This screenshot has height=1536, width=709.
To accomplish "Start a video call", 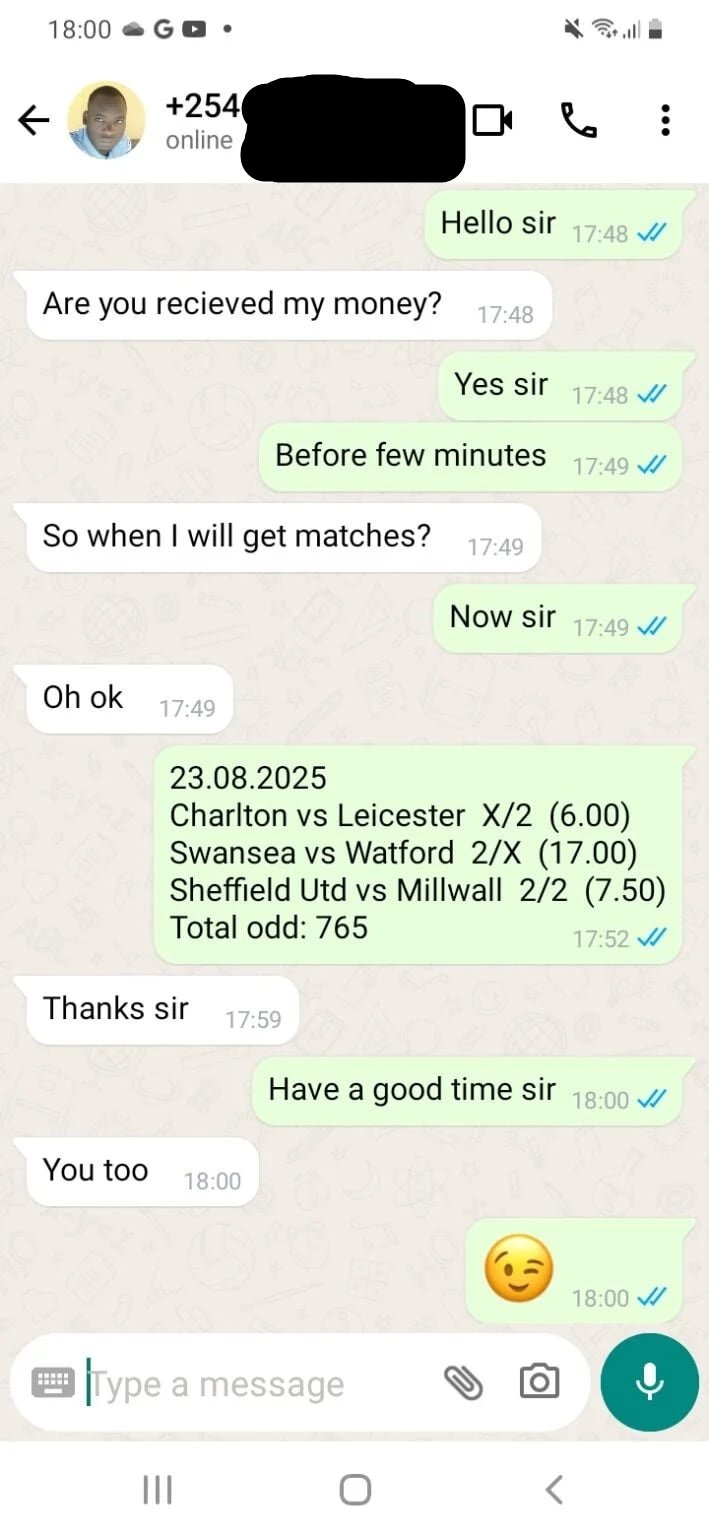I will tap(492, 121).
